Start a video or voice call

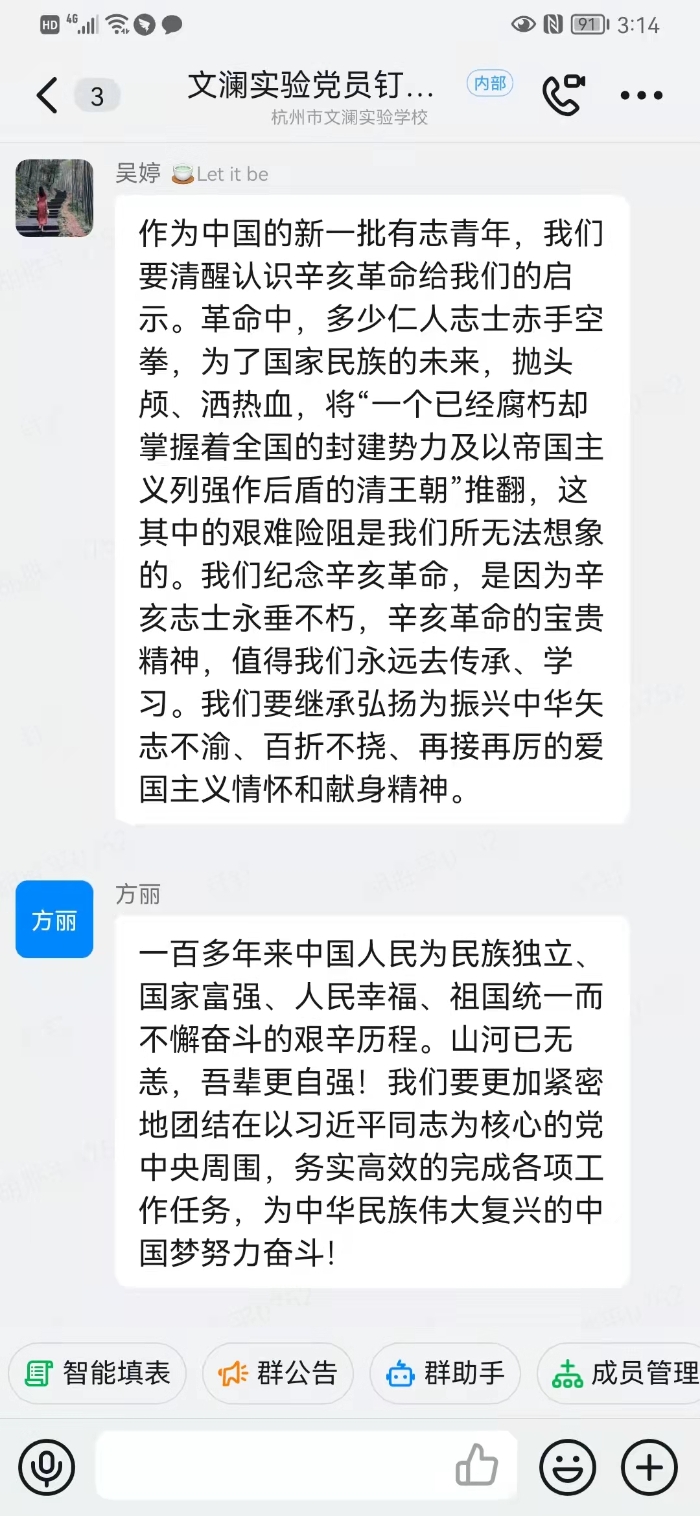tap(563, 95)
